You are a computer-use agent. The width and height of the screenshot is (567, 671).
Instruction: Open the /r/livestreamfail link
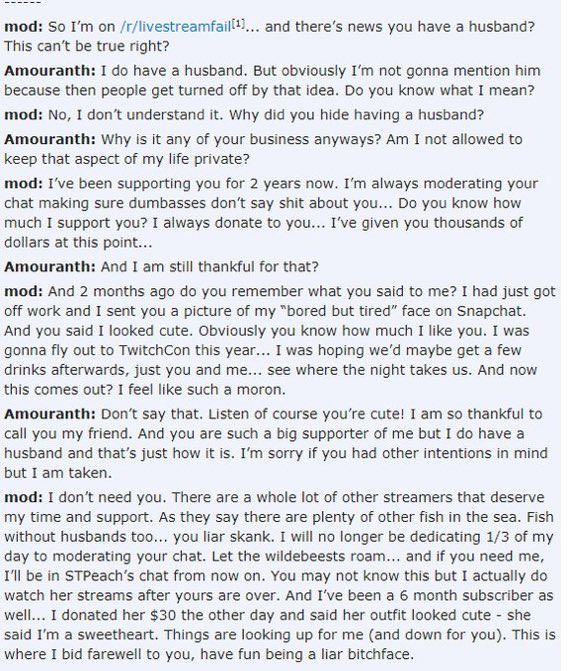176,27
